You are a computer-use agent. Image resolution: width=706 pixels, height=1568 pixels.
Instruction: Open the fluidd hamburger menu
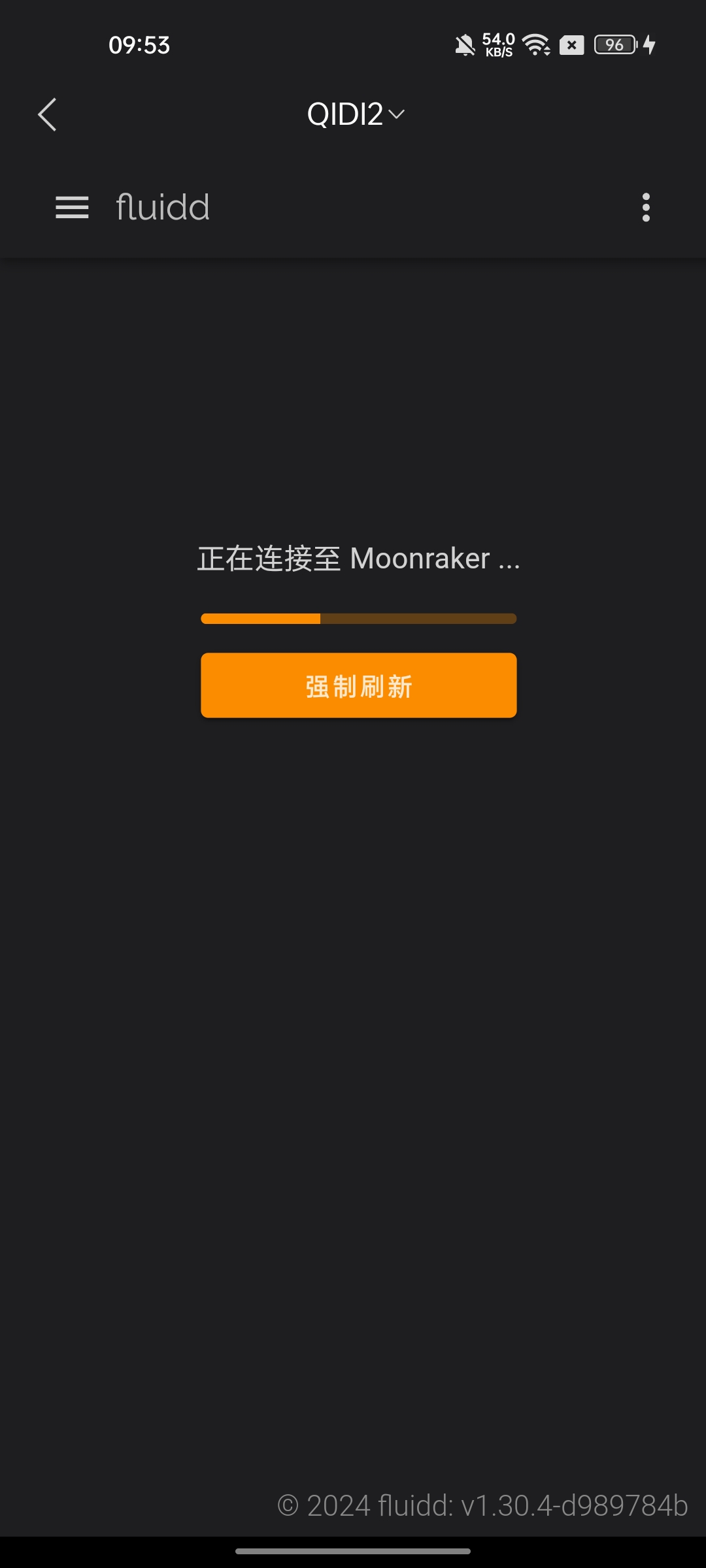72,208
